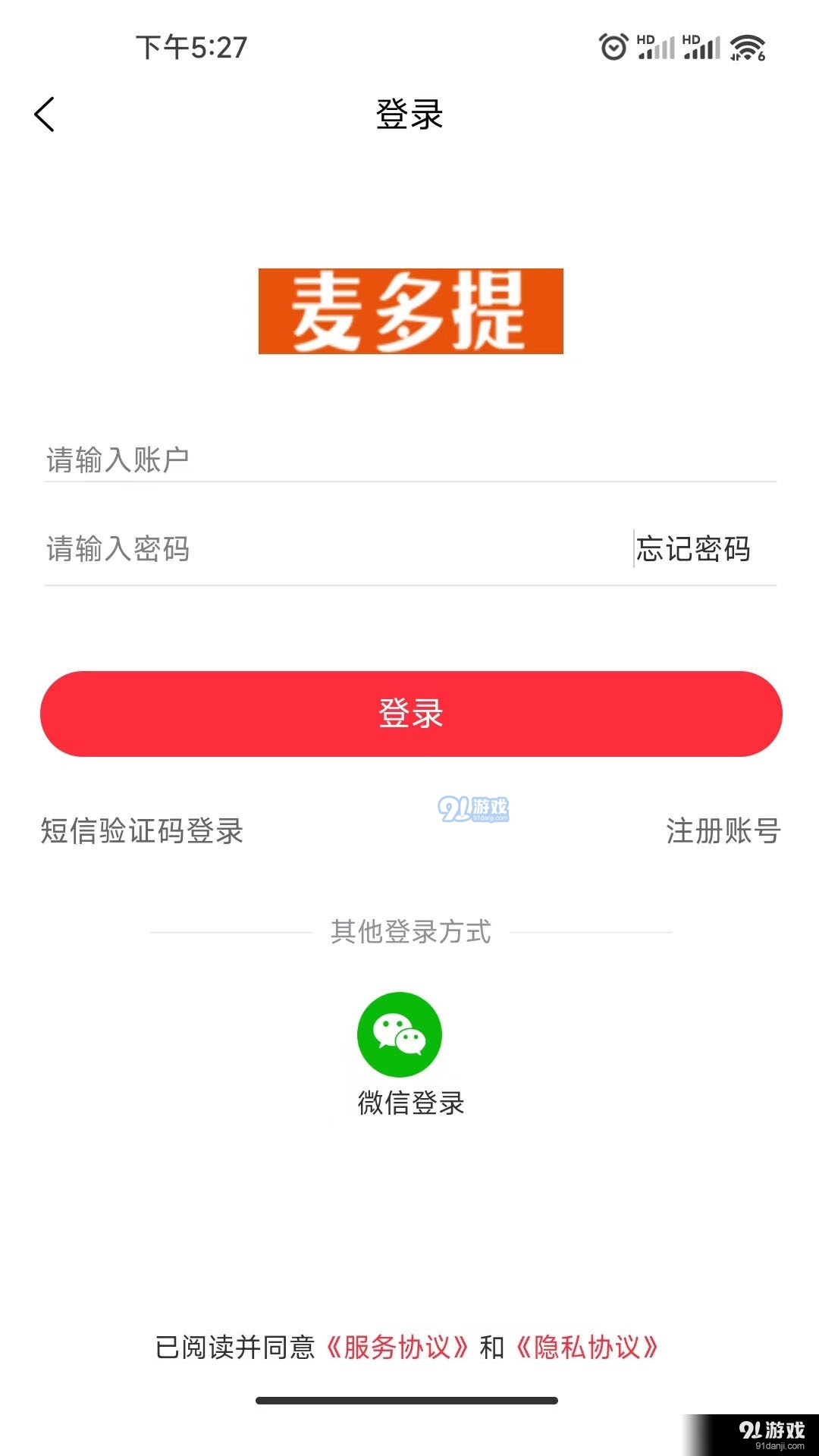The height and width of the screenshot is (1456, 819).
Task: Tap the 麦多提 app logo
Action: [409, 311]
